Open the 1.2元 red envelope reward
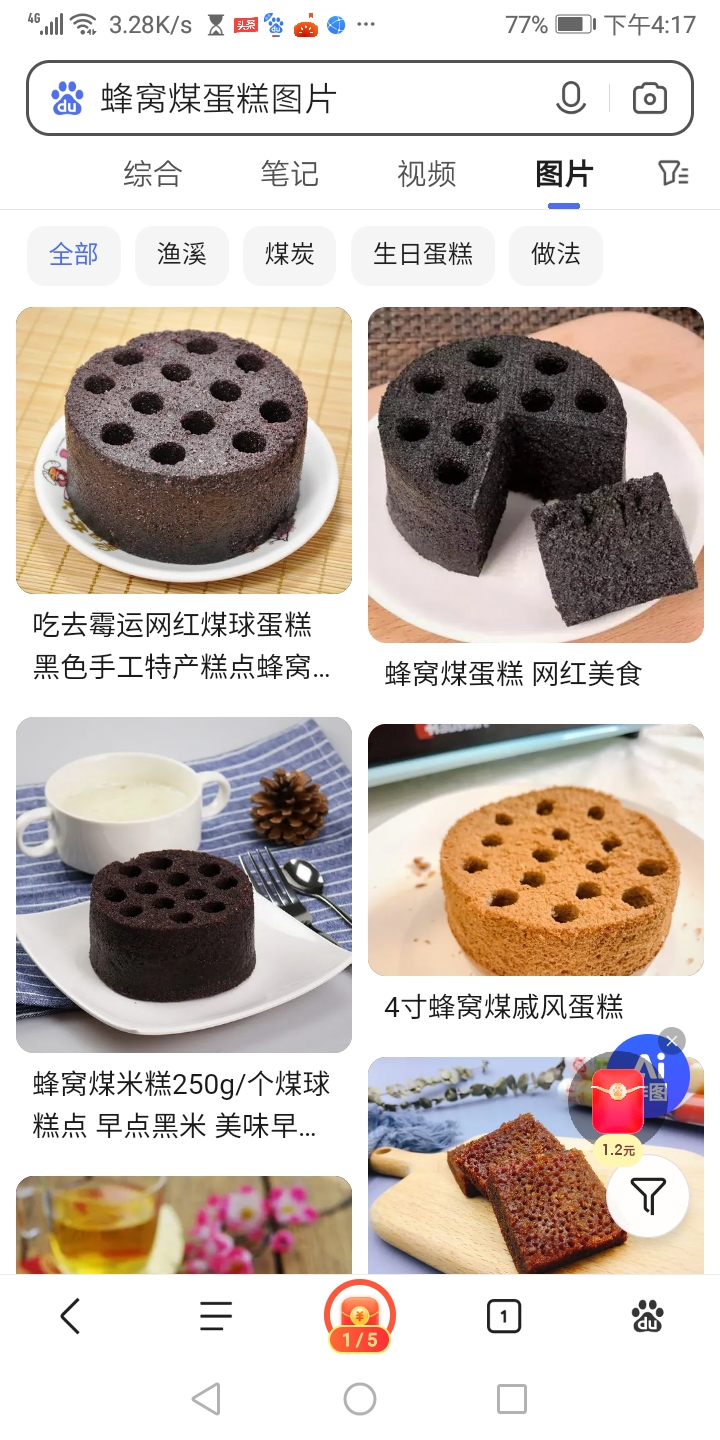This screenshot has height=1440, width=720. (x=617, y=1105)
